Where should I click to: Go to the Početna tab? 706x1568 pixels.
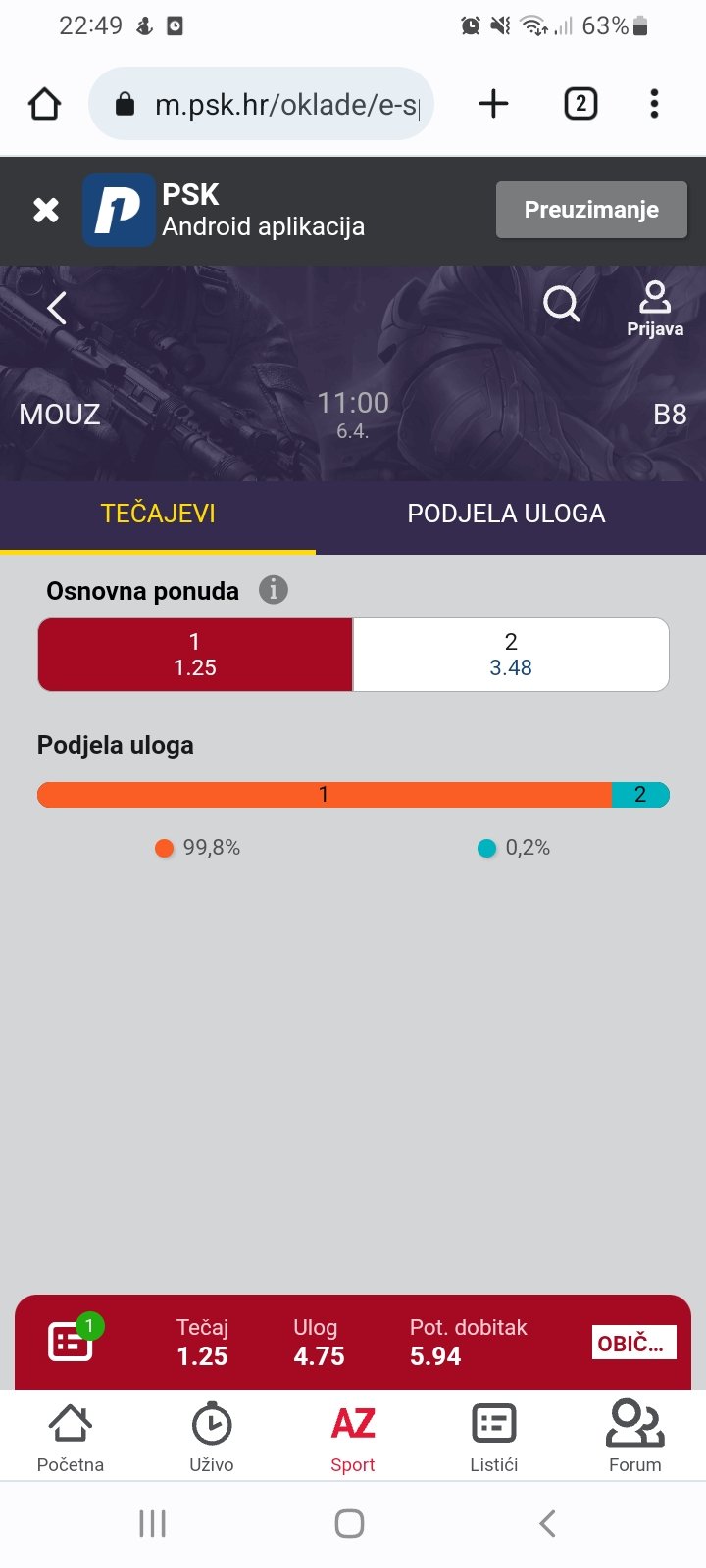click(71, 1437)
